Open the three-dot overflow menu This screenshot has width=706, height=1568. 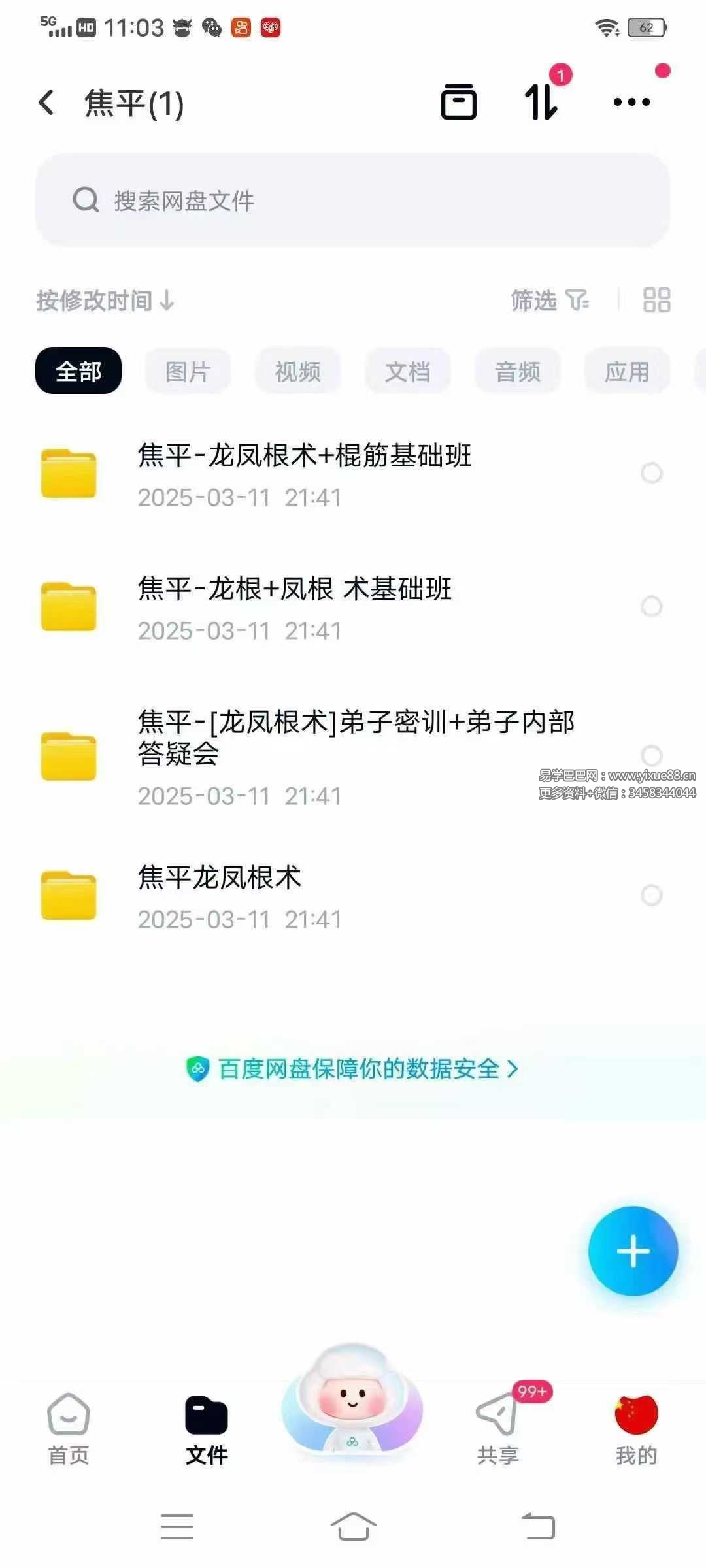tap(631, 102)
